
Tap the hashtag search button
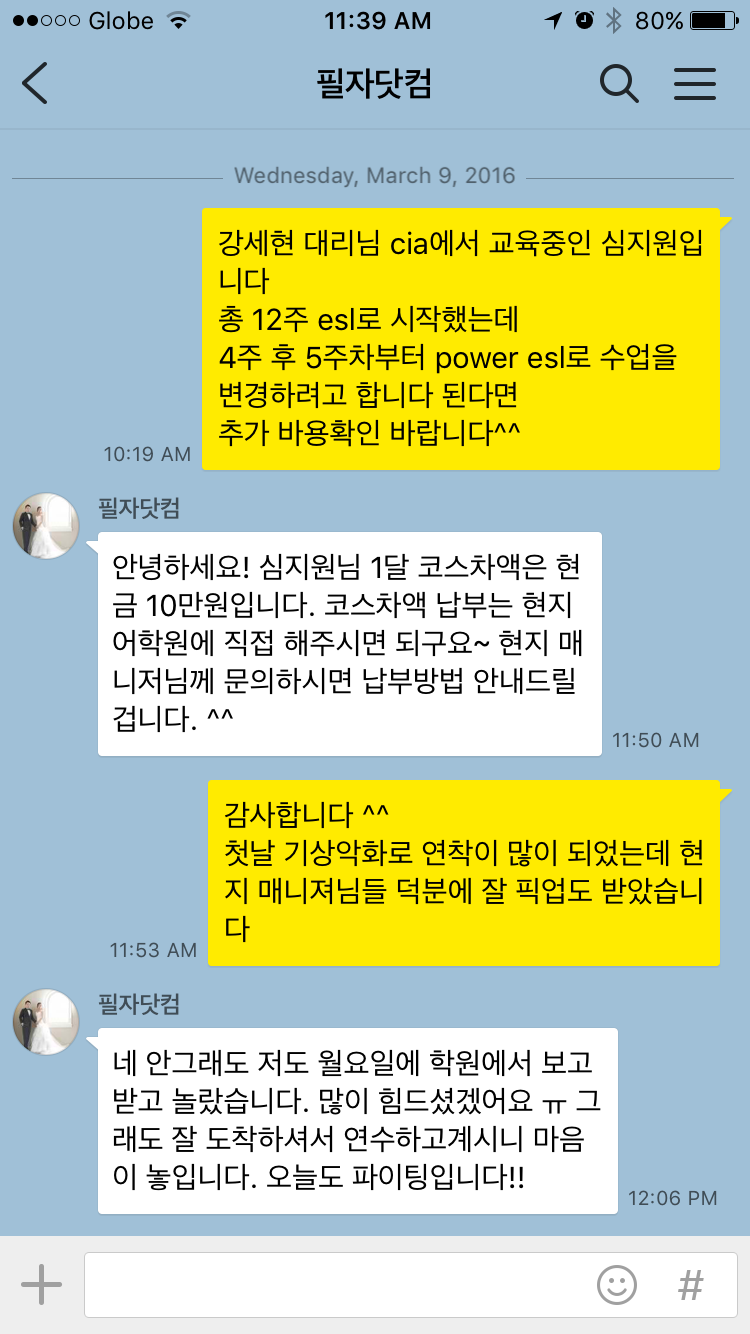pos(690,1284)
